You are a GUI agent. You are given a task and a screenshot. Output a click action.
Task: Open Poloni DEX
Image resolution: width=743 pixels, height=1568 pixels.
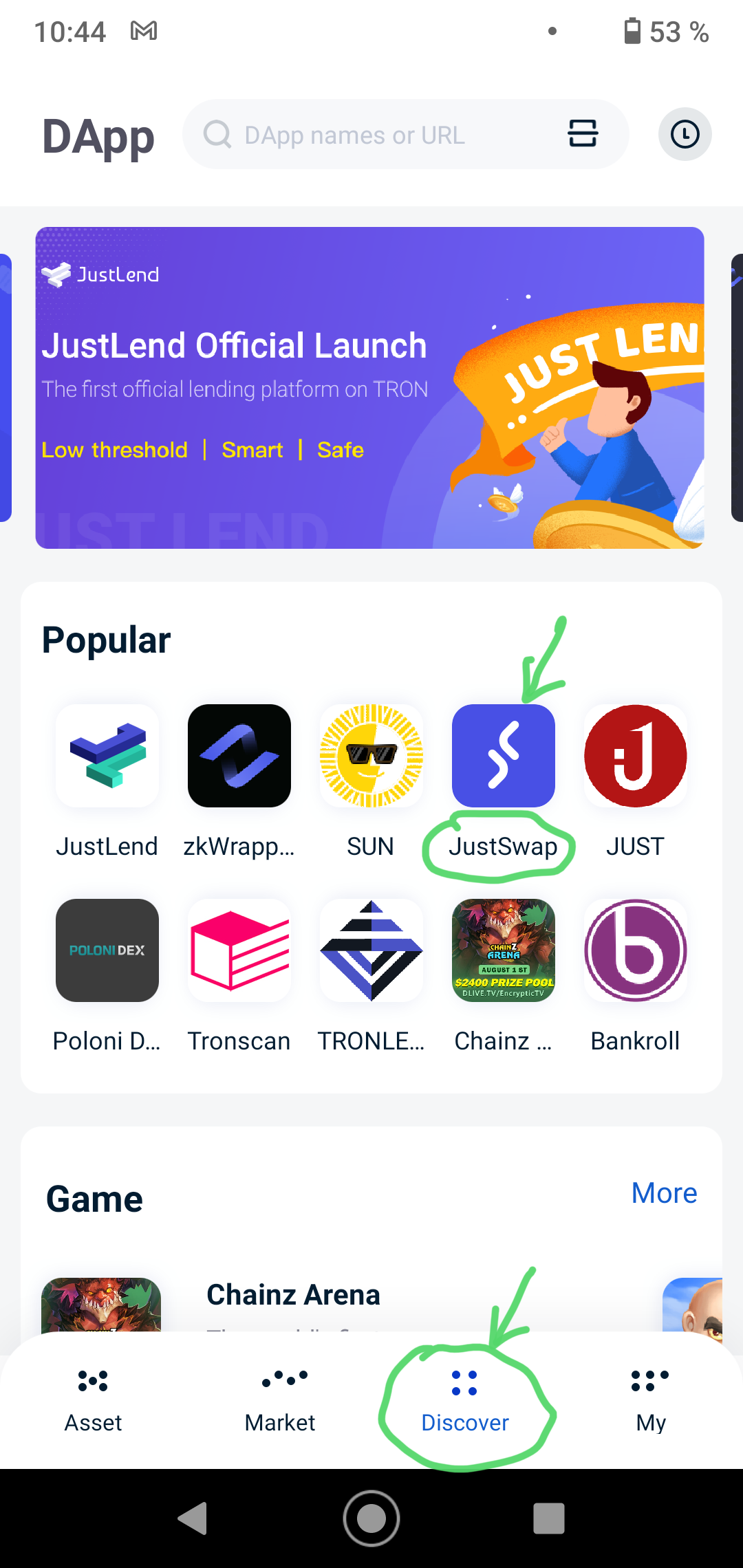pos(107,950)
